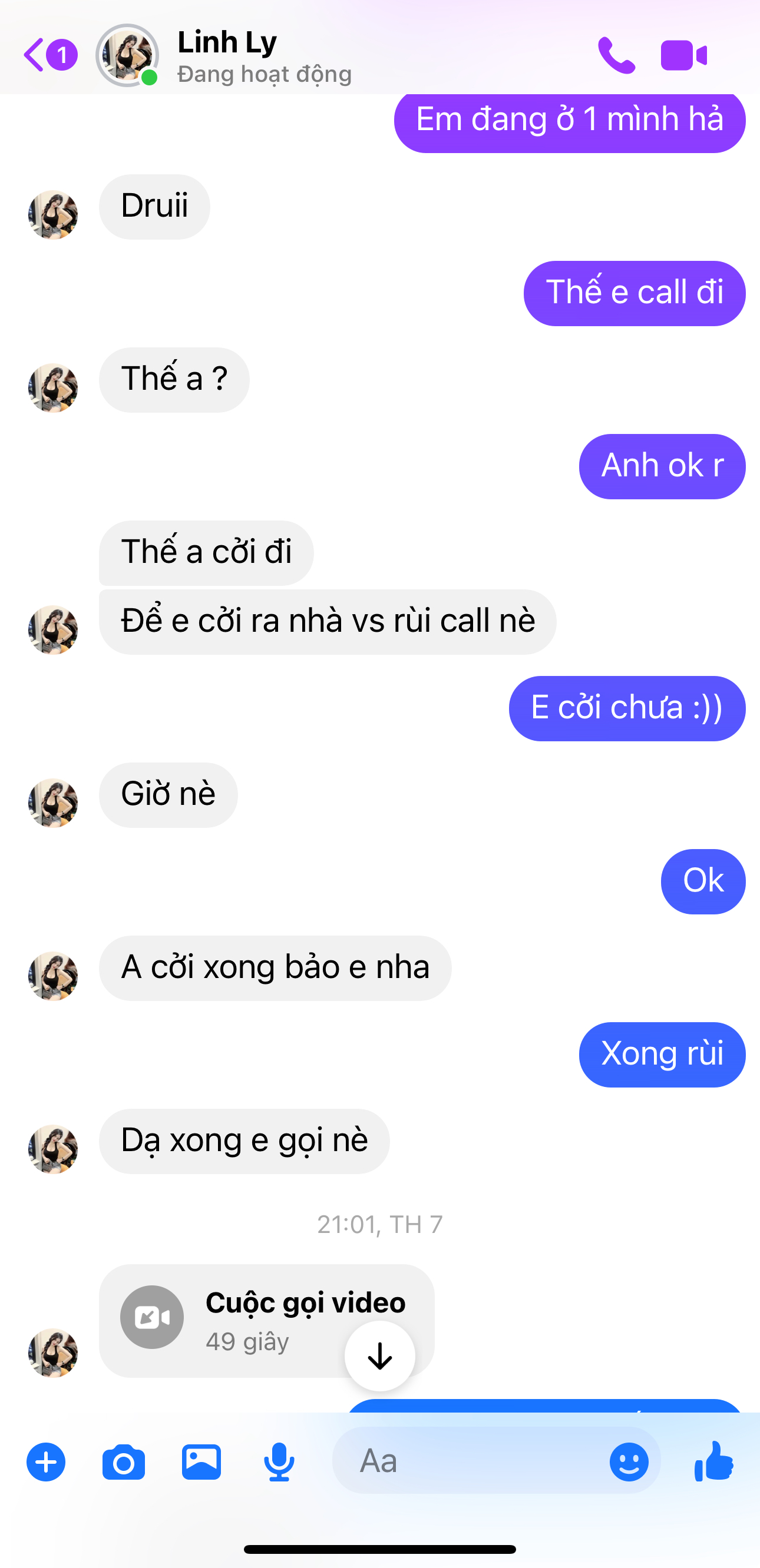
Task: Record a voice message with the microphone
Action: click(x=279, y=1461)
